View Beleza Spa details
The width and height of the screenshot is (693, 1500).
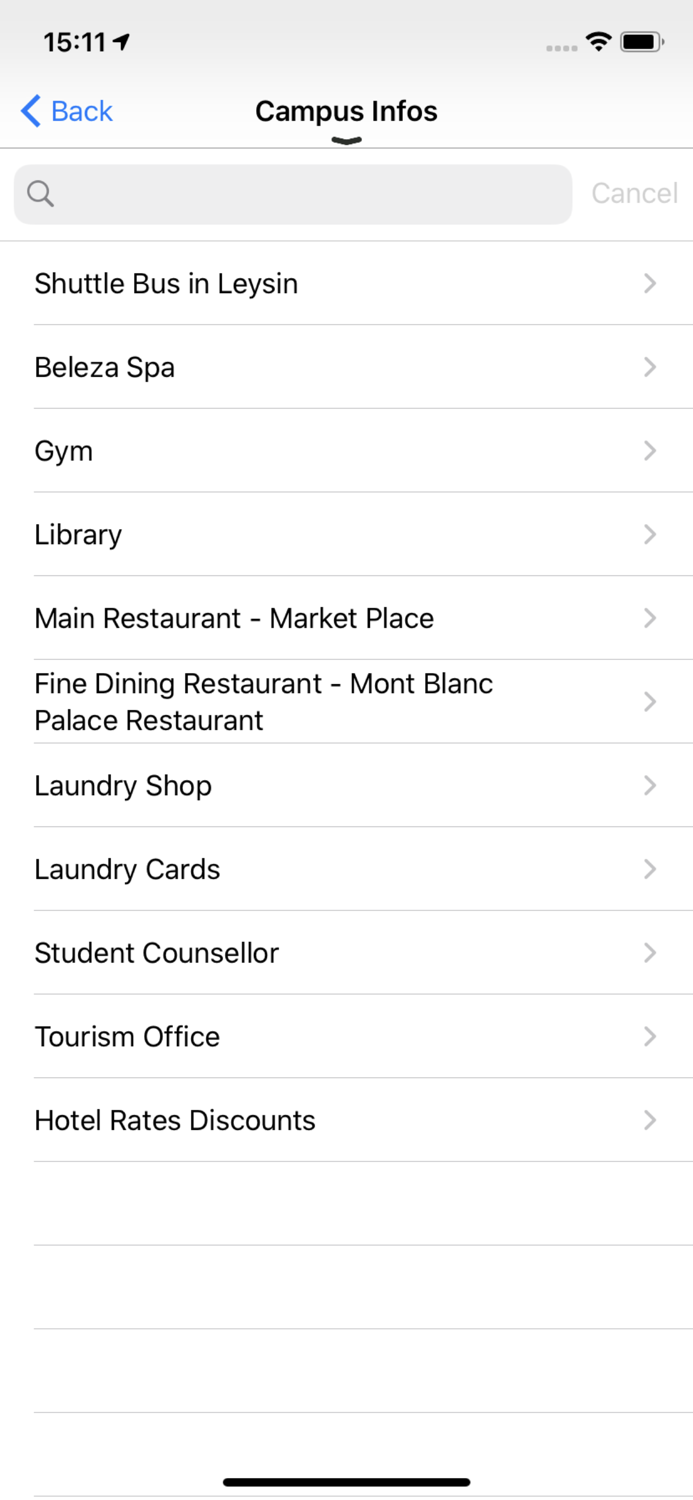346,368
